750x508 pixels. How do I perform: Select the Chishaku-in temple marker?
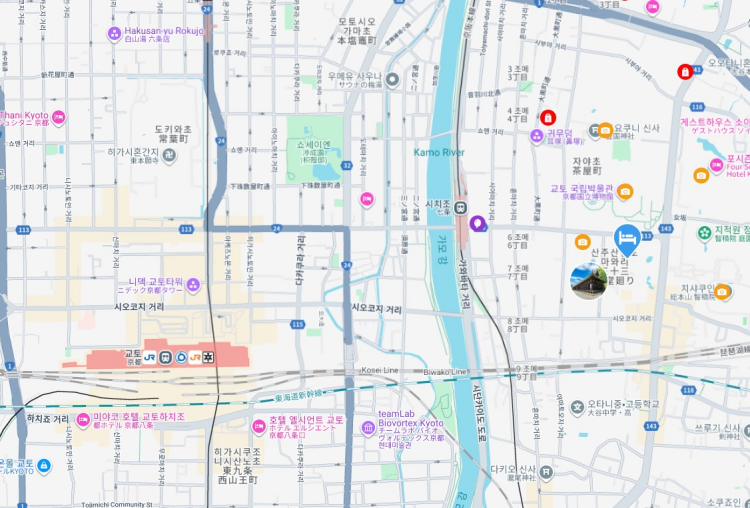coord(704,232)
